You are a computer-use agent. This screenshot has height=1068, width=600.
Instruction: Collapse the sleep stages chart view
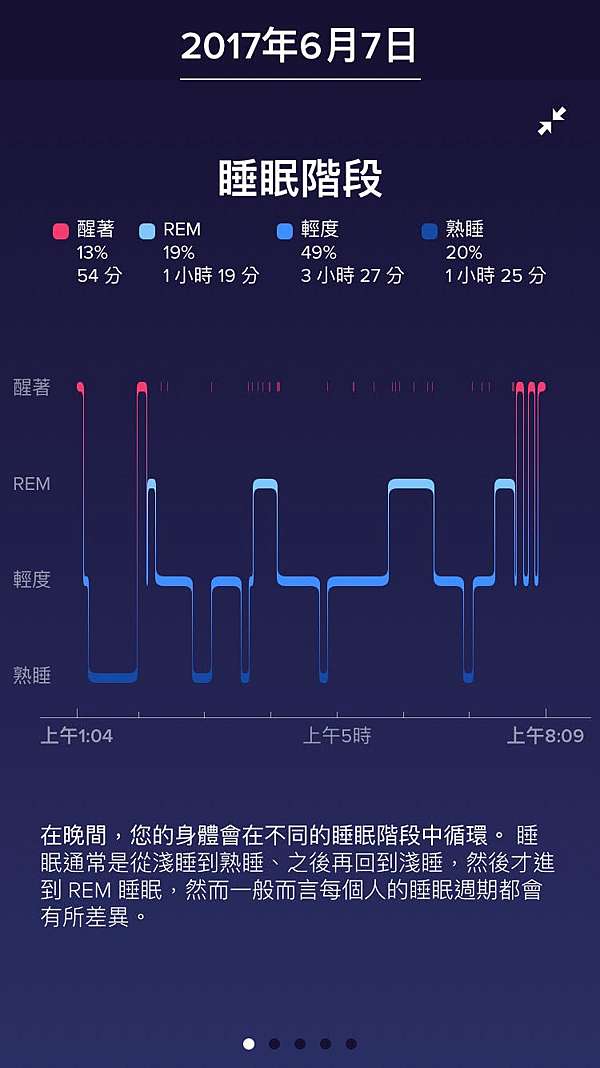pyautogui.click(x=552, y=121)
